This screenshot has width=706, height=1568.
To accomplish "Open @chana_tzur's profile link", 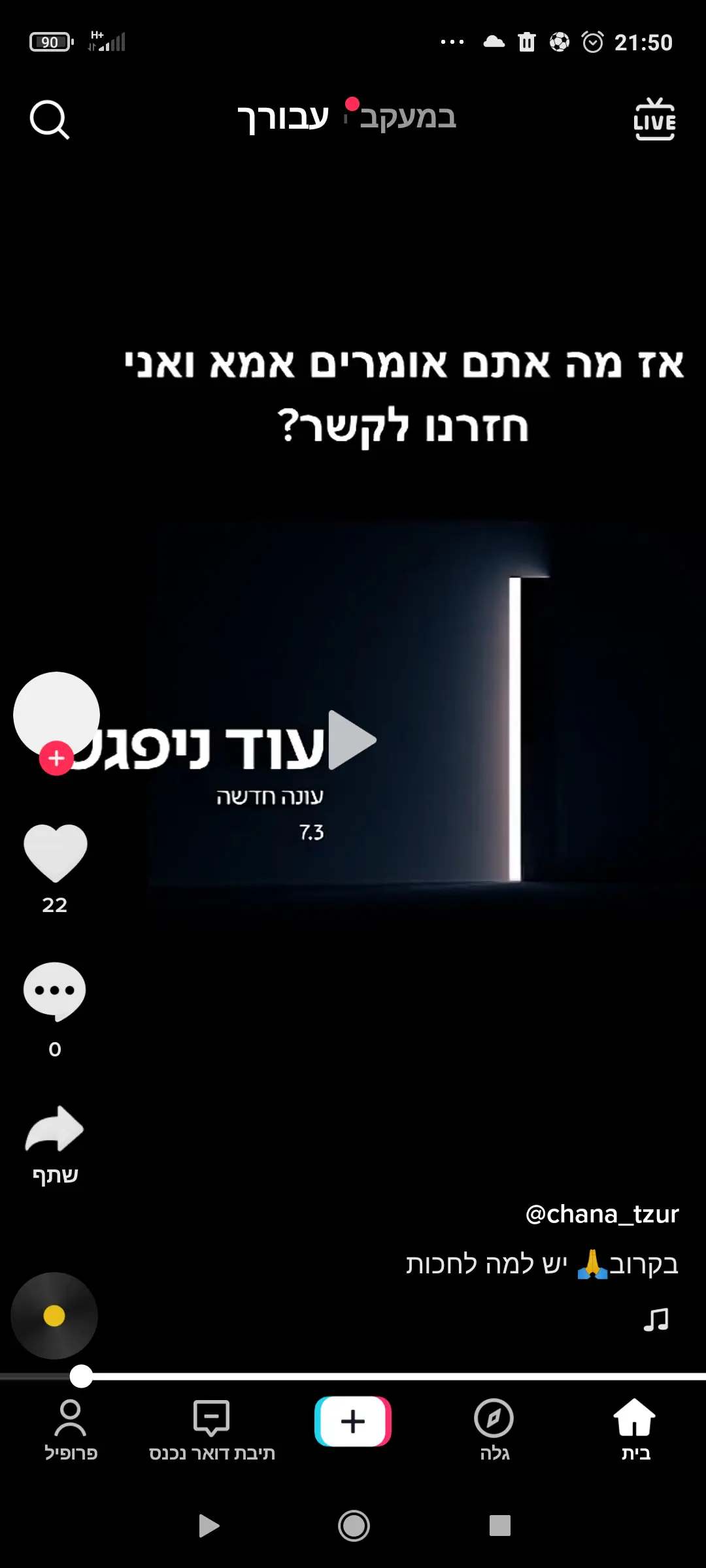I will point(602,1214).
